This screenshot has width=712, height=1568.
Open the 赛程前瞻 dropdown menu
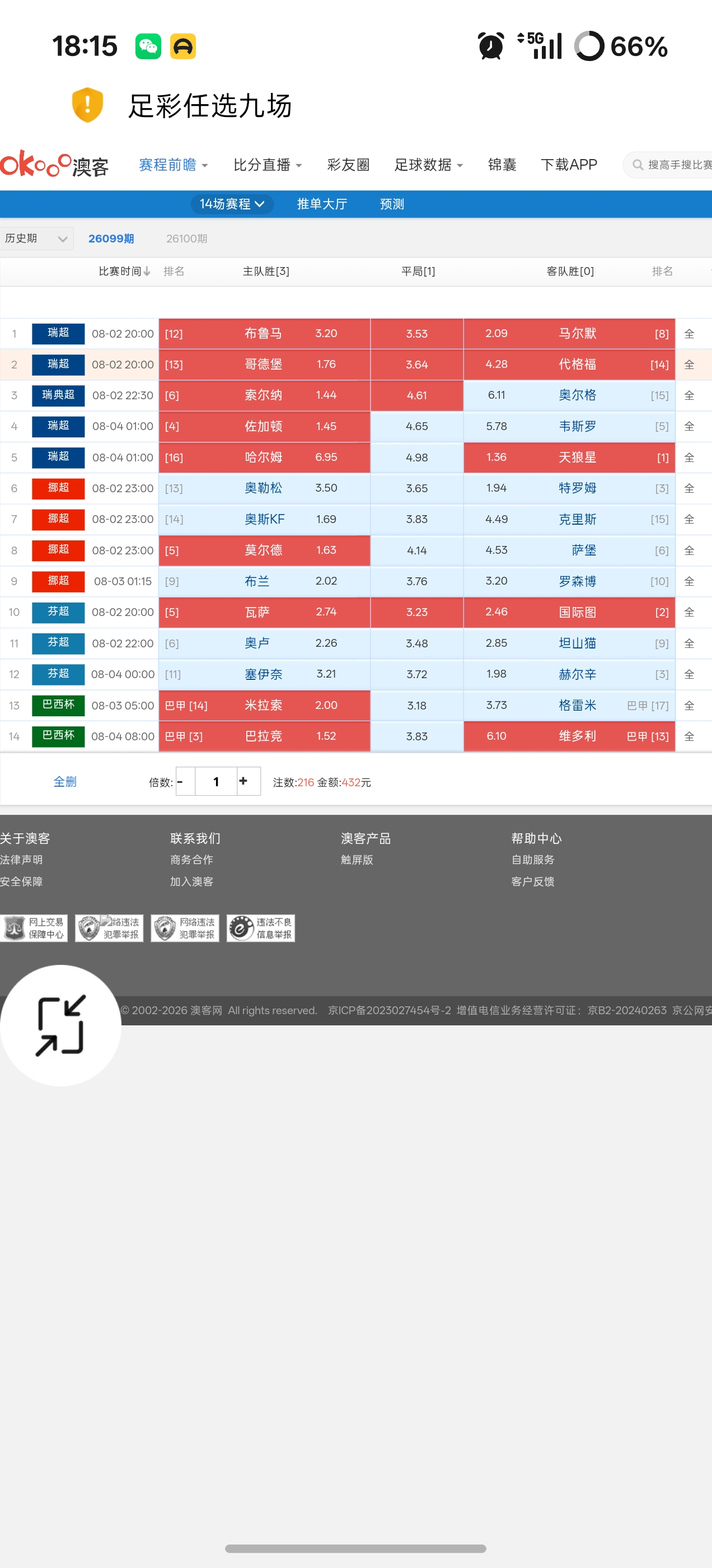[x=174, y=165]
